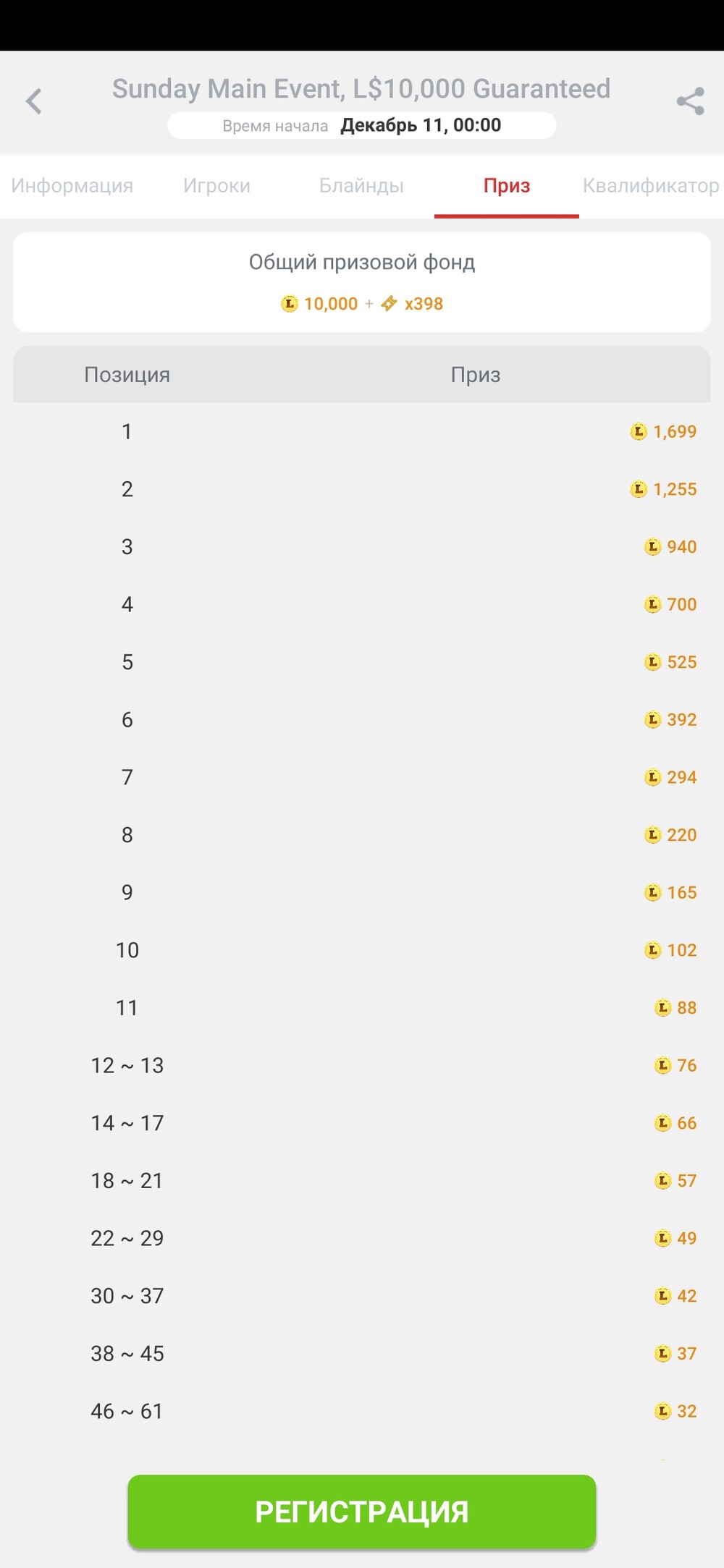Open the Игроки tab
724x1568 pixels.
pyautogui.click(x=217, y=186)
